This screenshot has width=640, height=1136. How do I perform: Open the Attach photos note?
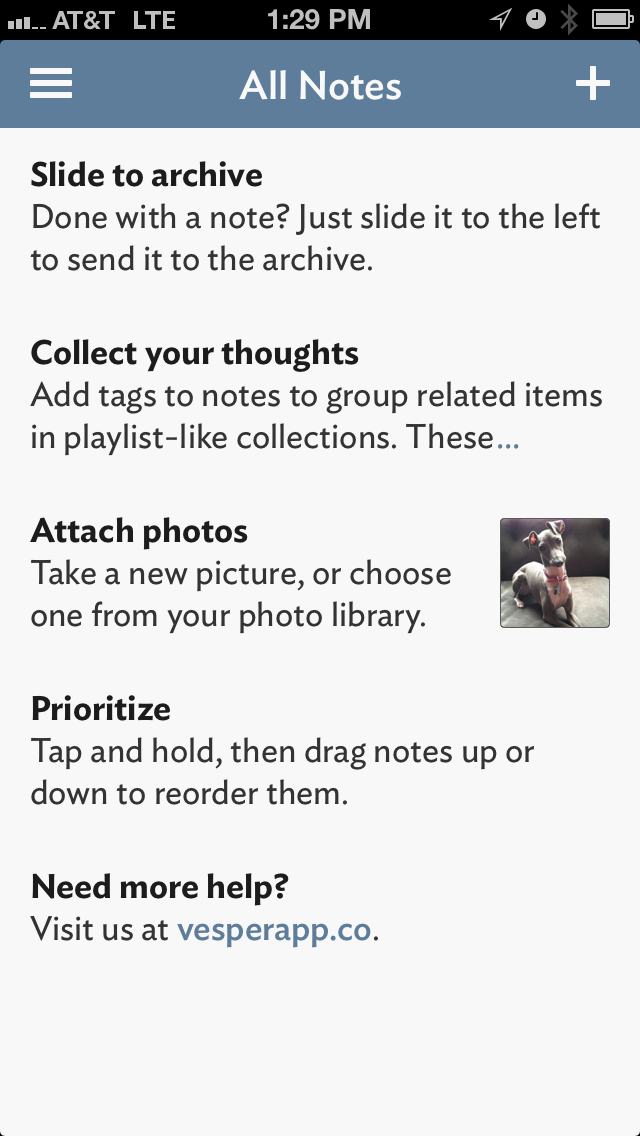320,572
